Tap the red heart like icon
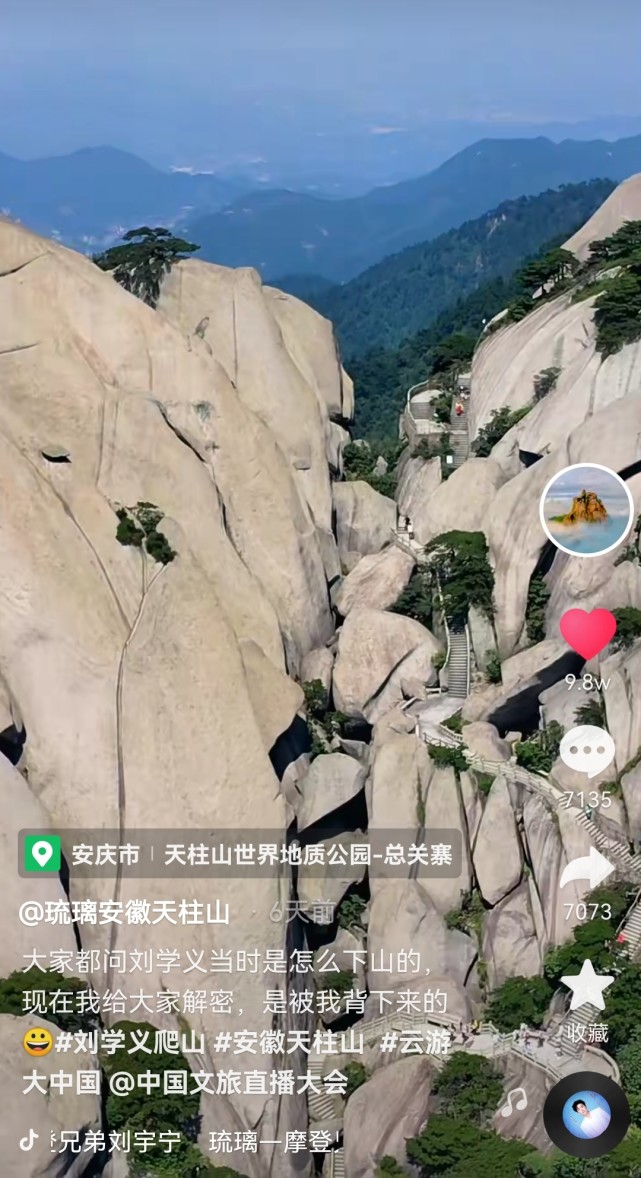 pyautogui.click(x=588, y=633)
